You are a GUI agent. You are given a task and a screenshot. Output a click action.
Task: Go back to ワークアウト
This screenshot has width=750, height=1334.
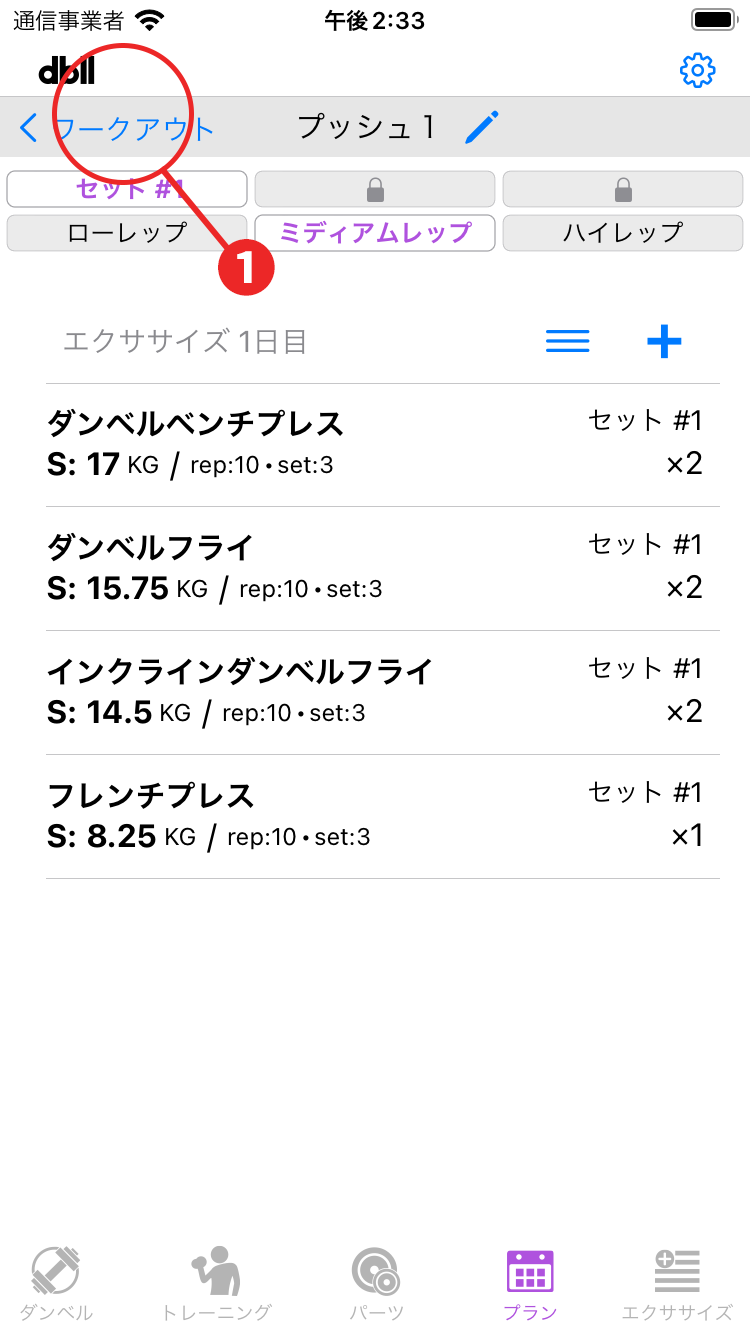pos(118,128)
